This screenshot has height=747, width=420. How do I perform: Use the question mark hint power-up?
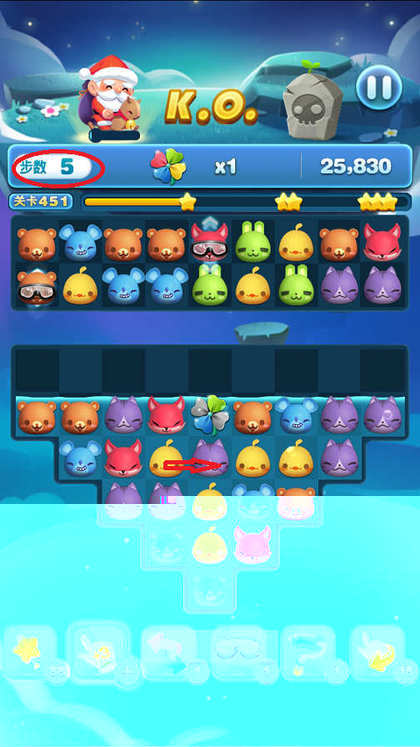point(308,652)
